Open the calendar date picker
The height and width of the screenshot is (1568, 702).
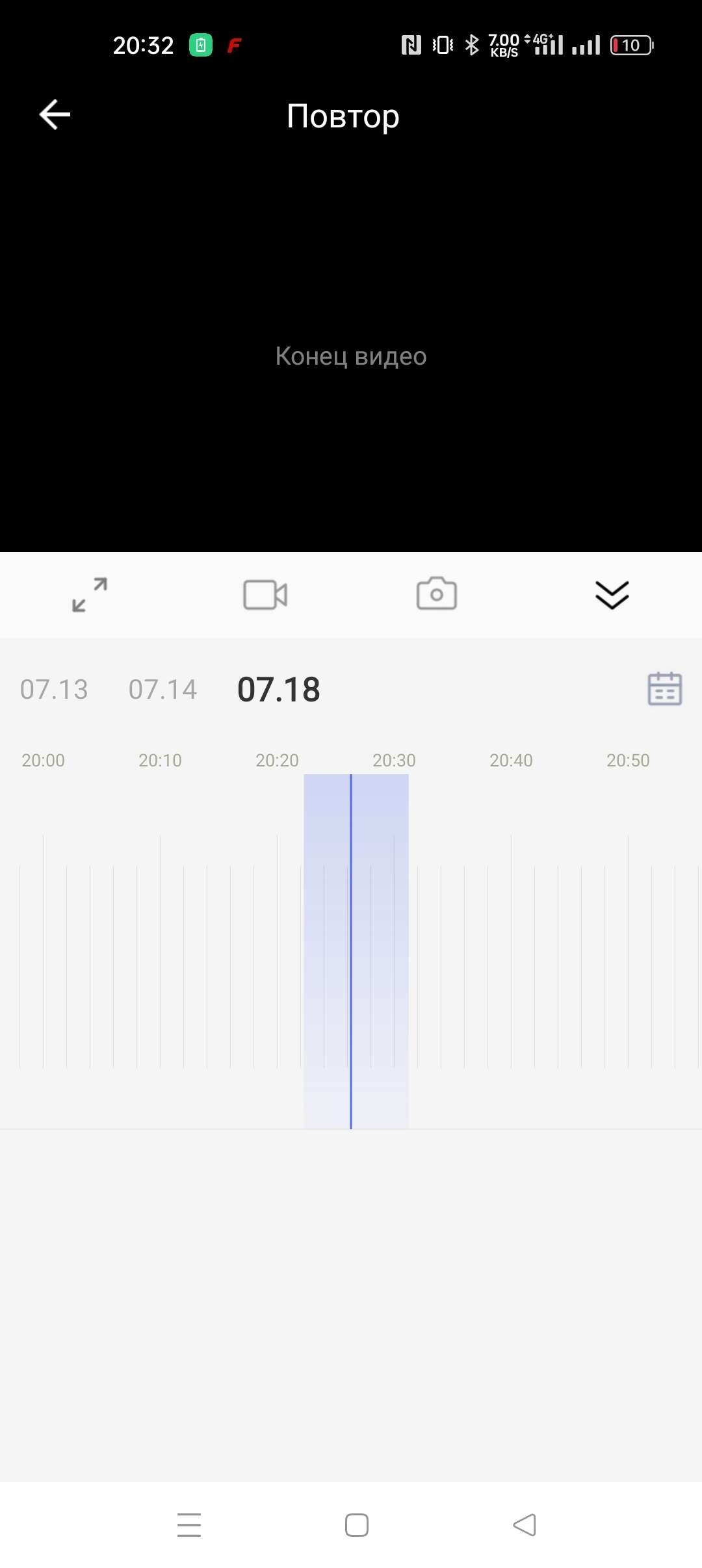665,689
